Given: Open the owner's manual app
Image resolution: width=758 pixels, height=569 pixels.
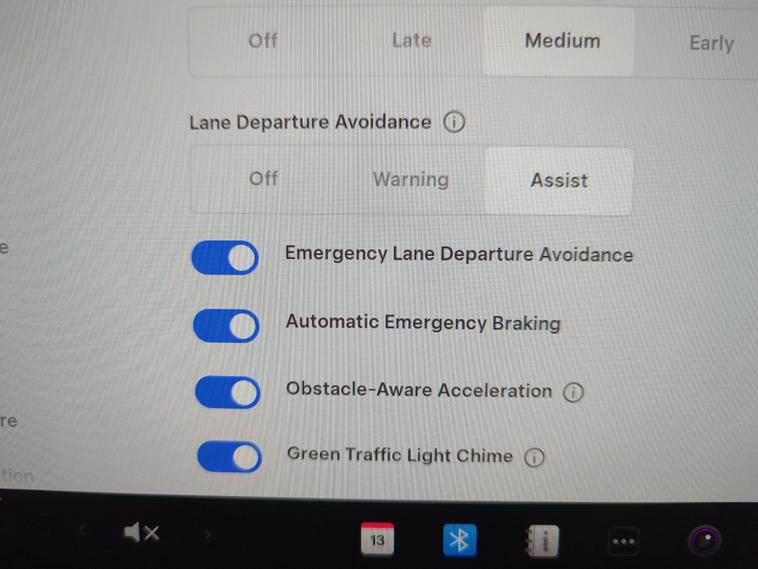Looking at the screenshot, I should (x=541, y=541).
